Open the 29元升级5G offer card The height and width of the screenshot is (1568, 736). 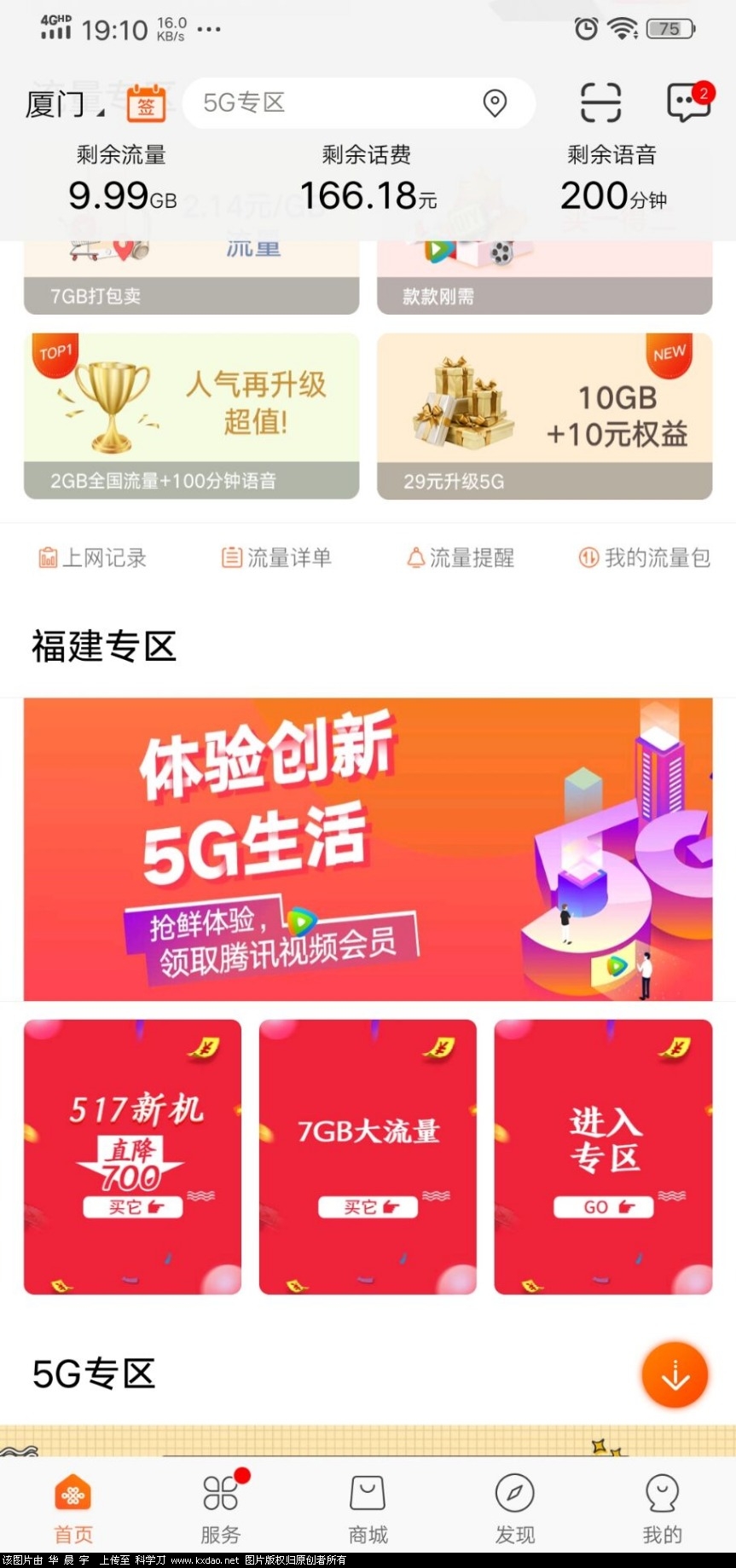544,416
